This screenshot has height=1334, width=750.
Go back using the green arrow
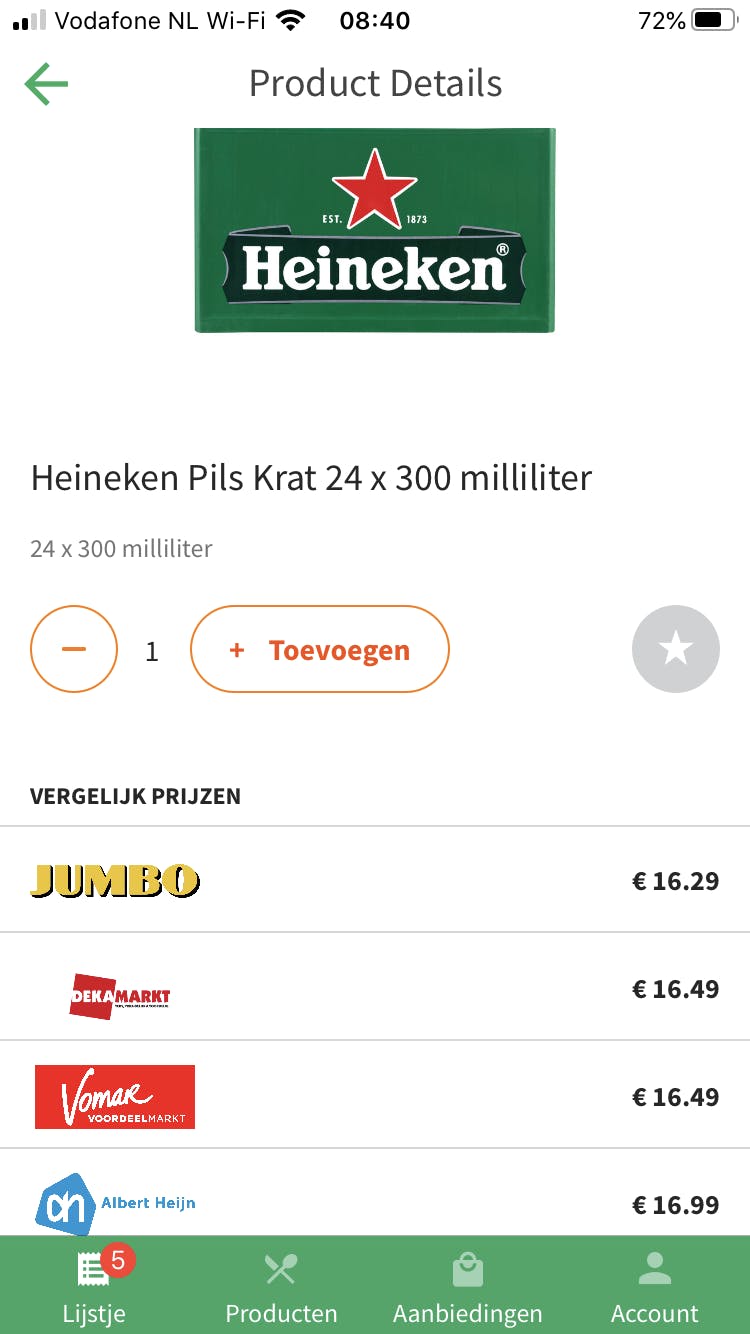tap(46, 84)
